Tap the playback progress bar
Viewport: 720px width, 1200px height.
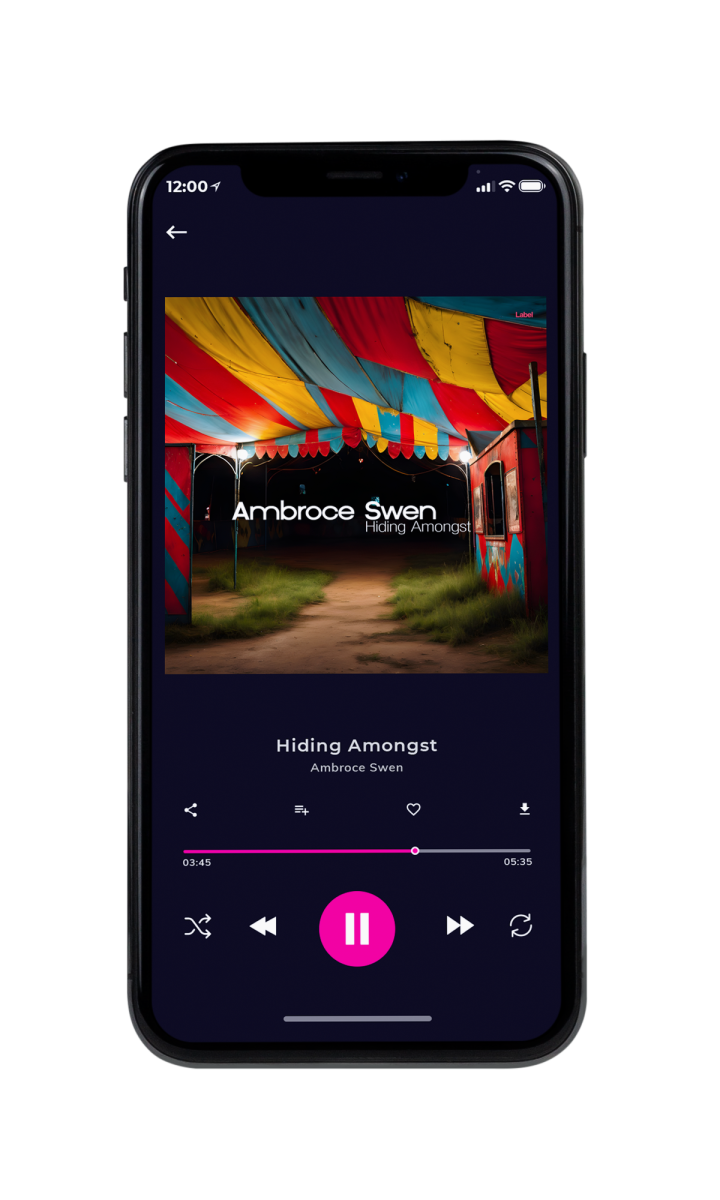[x=357, y=851]
